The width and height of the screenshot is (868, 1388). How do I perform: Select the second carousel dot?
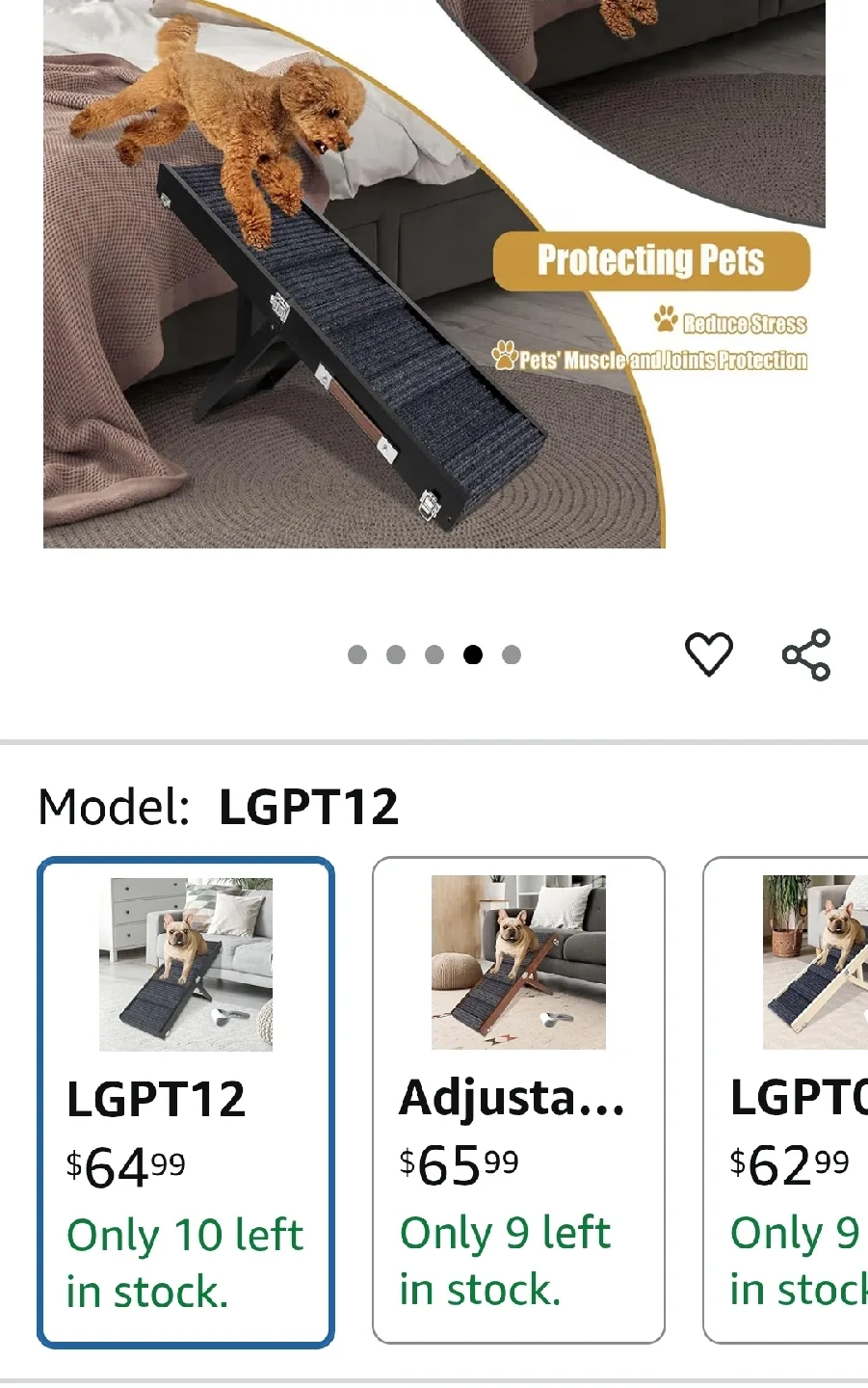[396, 654]
